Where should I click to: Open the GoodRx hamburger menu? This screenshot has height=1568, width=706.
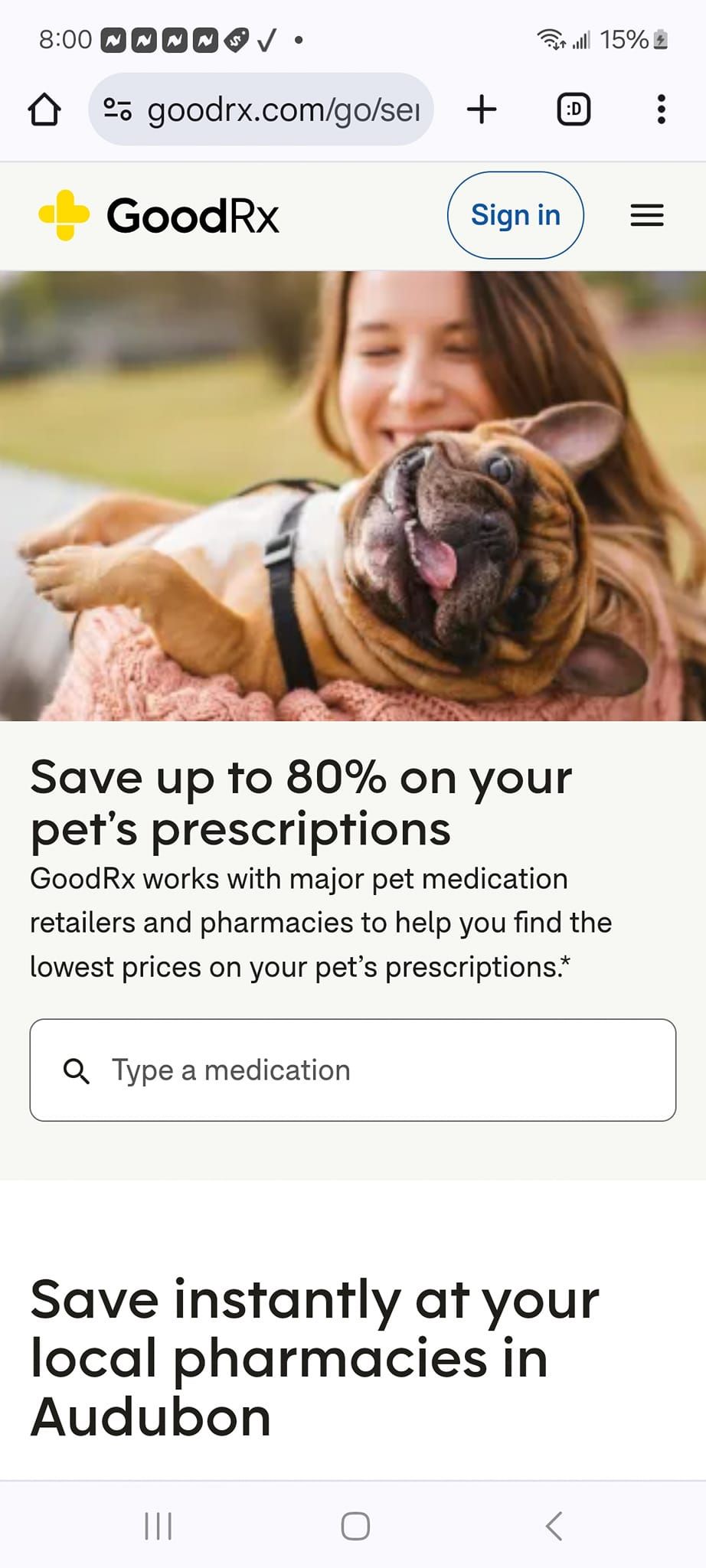(647, 215)
